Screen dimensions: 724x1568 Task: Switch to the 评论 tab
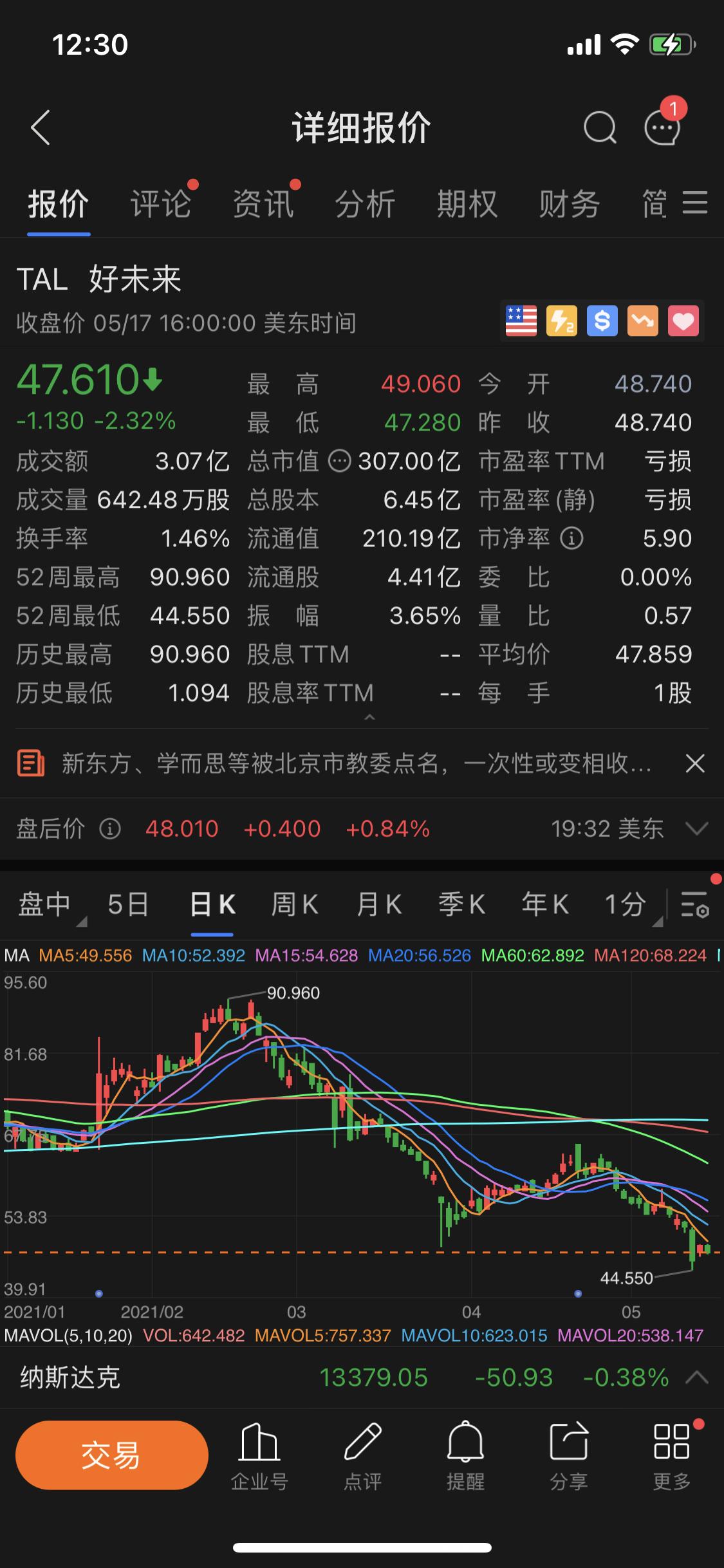(161, 205)
